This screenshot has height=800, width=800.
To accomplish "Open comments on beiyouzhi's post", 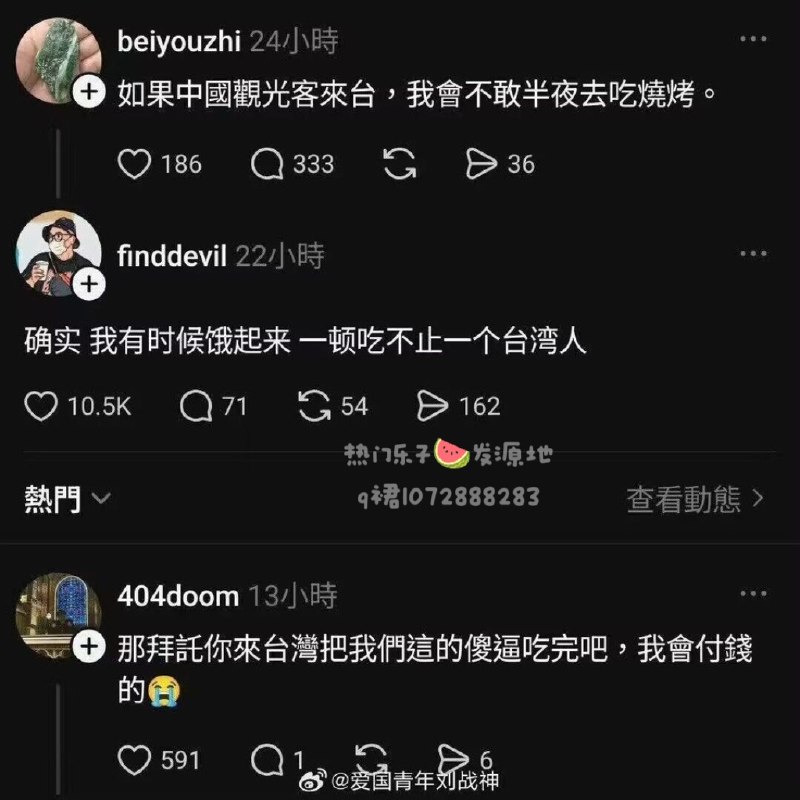I will click(266, 164).
